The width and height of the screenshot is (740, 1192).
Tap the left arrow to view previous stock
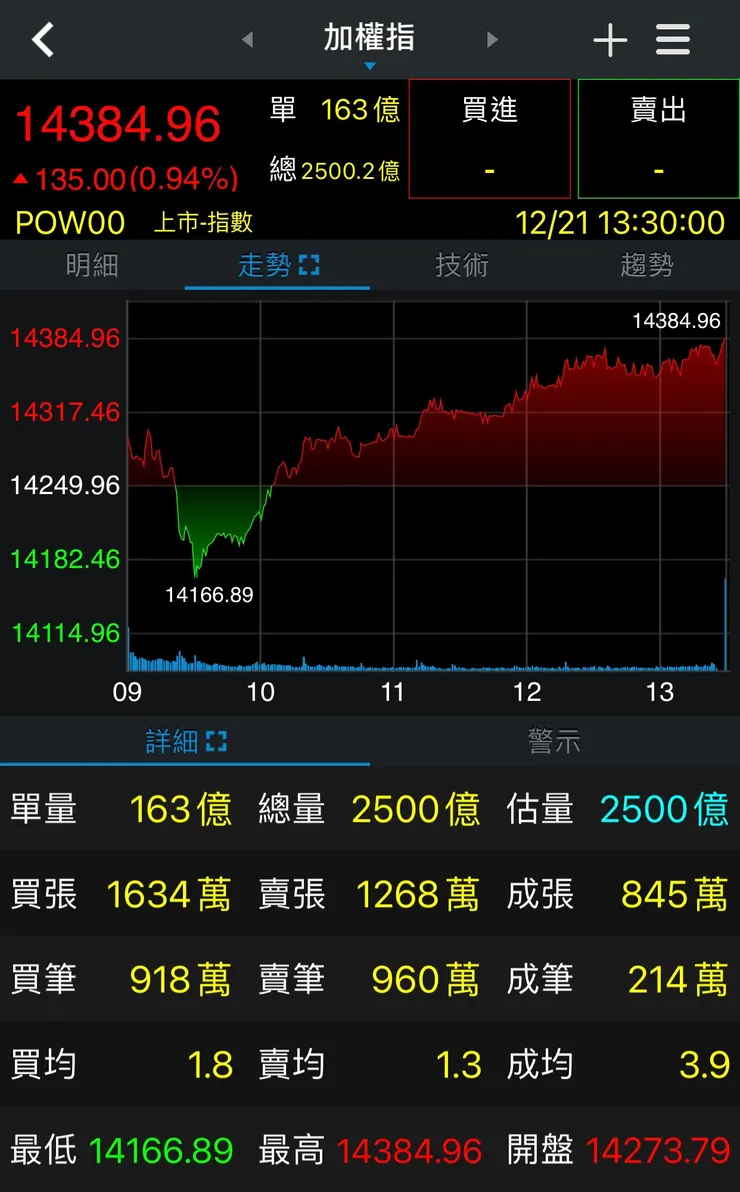coord(246,40)
